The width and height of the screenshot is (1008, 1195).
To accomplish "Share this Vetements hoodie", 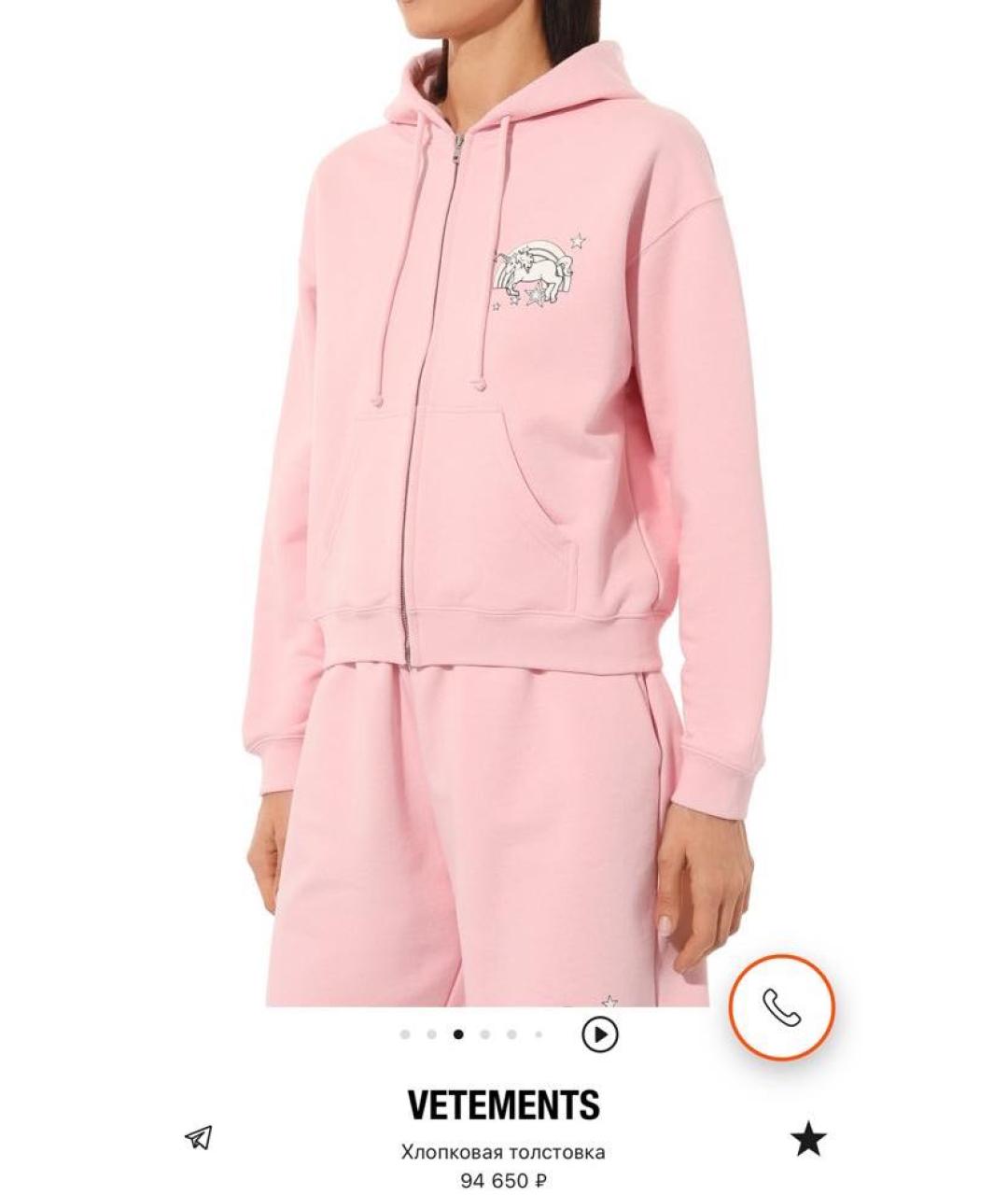I will pyautogui.click(x=198, y=1136).
